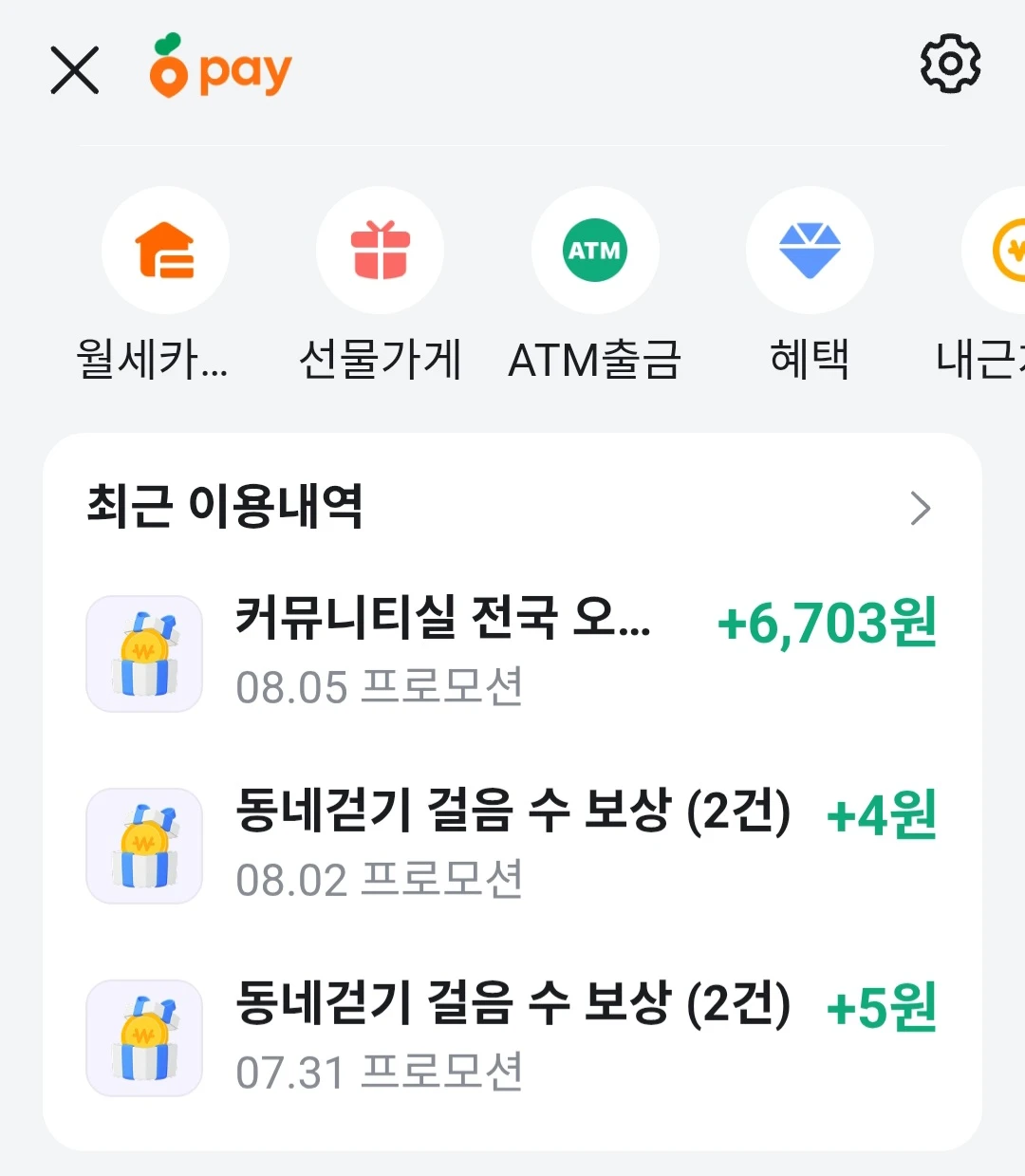
Task: Open the settings gear
Action: (x=950, y=65)
